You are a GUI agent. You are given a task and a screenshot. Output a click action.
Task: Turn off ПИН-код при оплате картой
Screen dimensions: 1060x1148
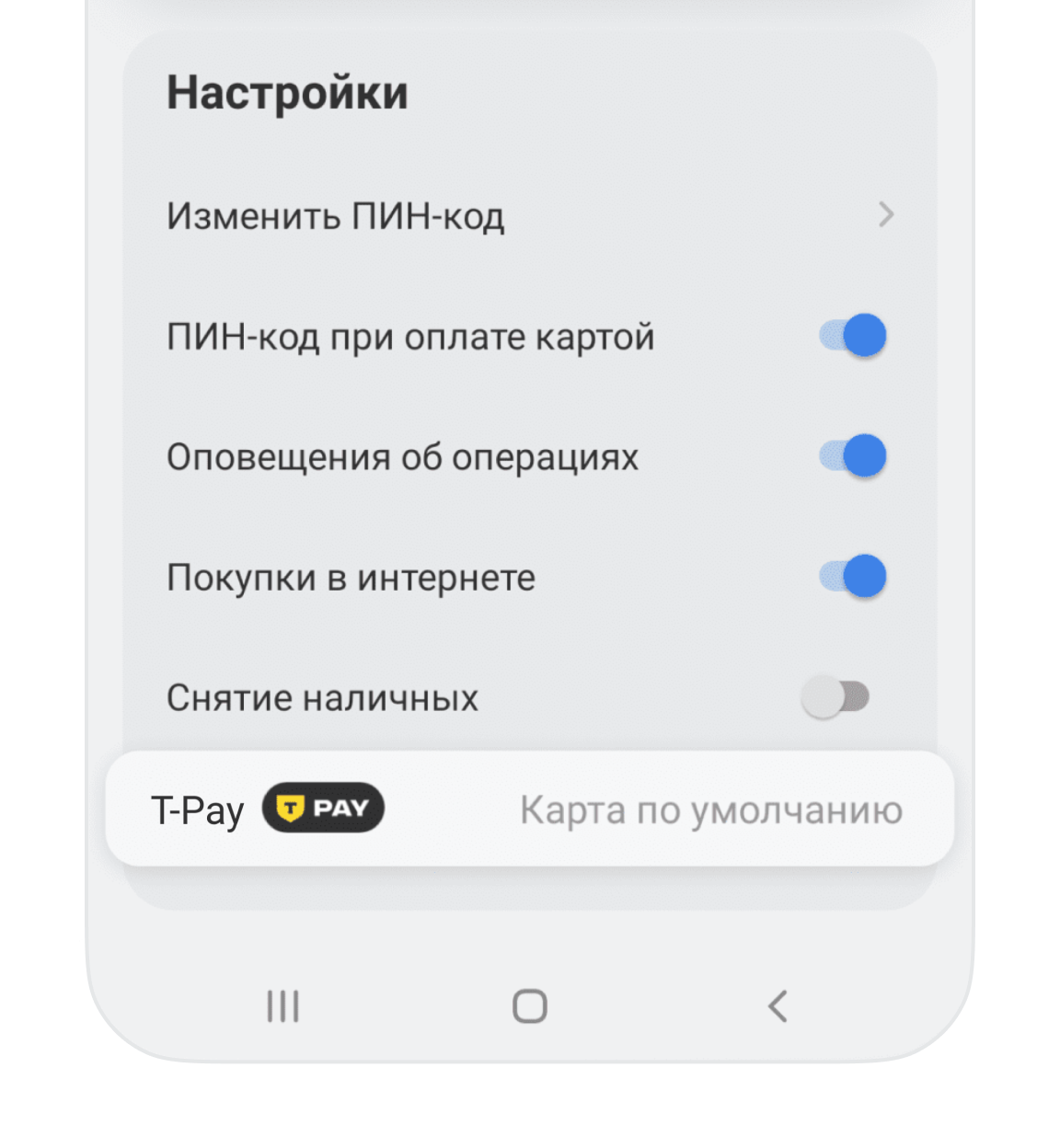852,336
